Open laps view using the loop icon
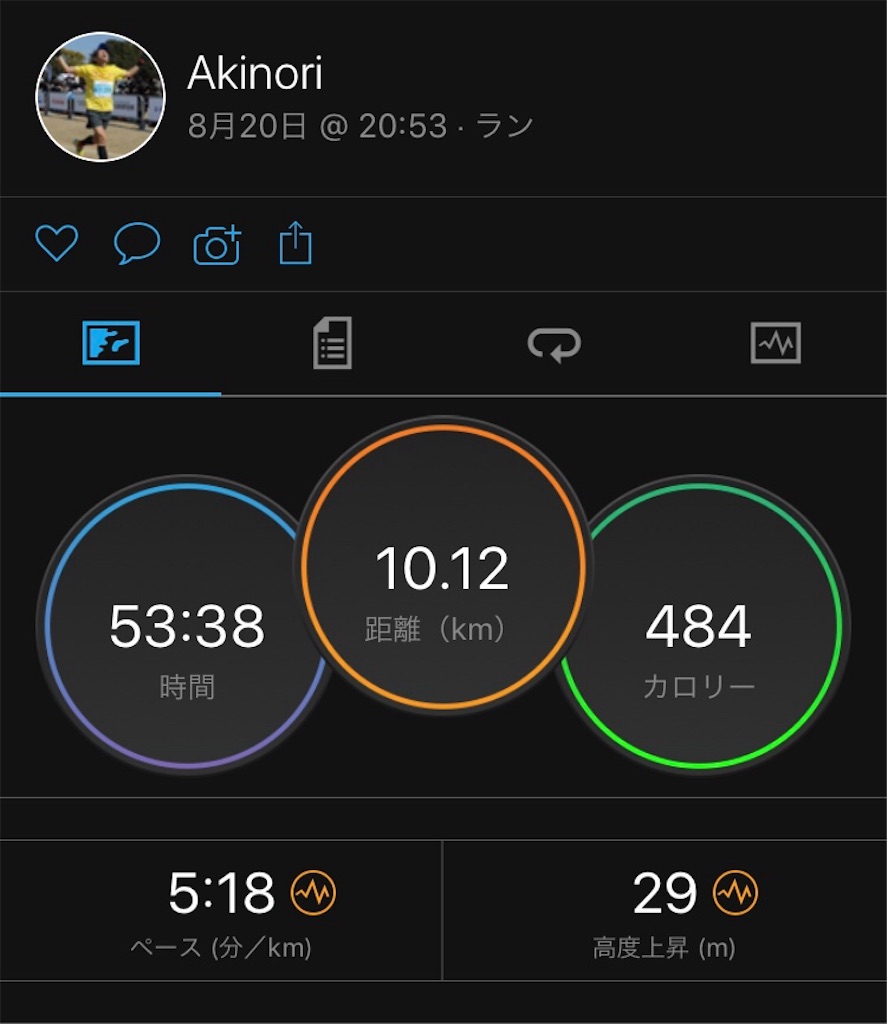This screenshot has height=1024, width=887. (x=554, y=342)
